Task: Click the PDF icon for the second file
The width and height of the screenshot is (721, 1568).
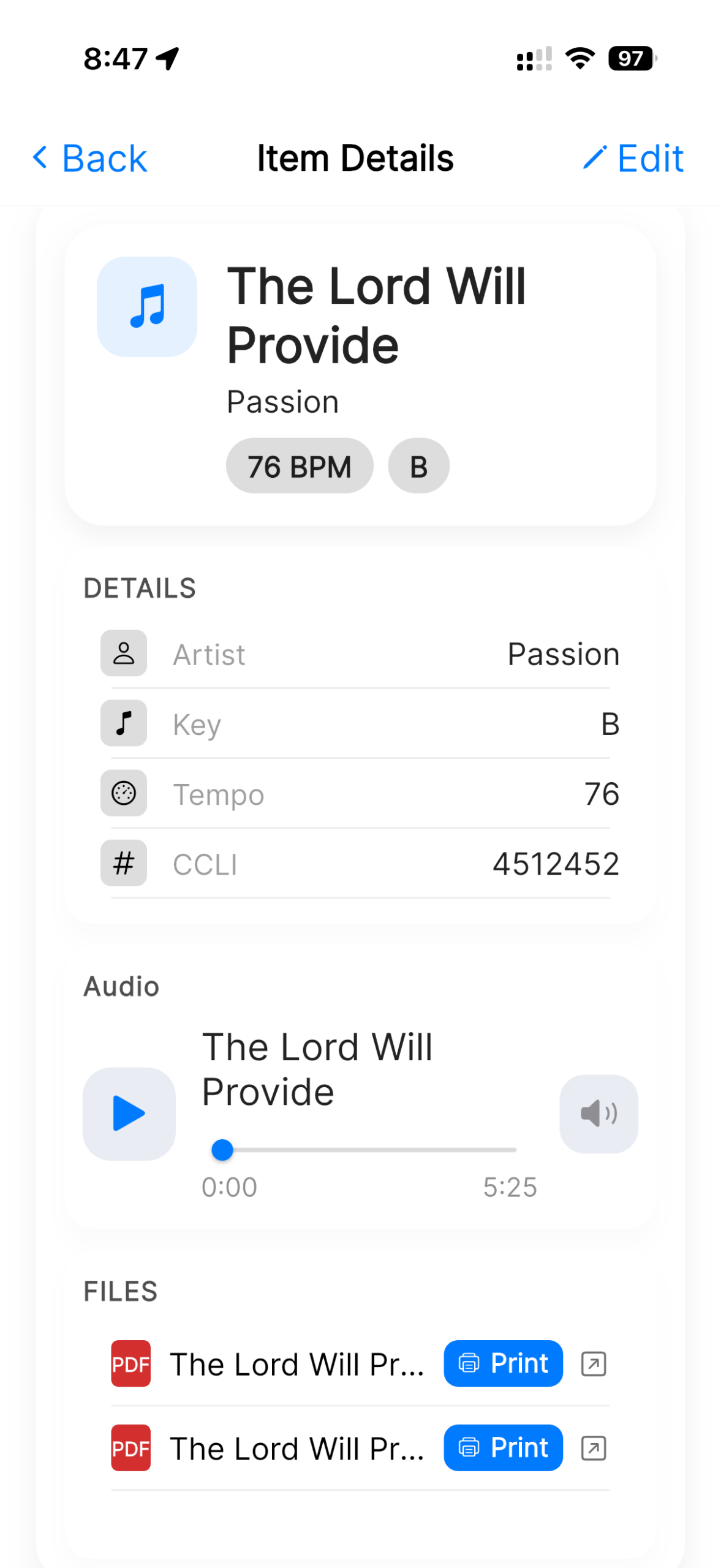Action: coord(130,1448)
